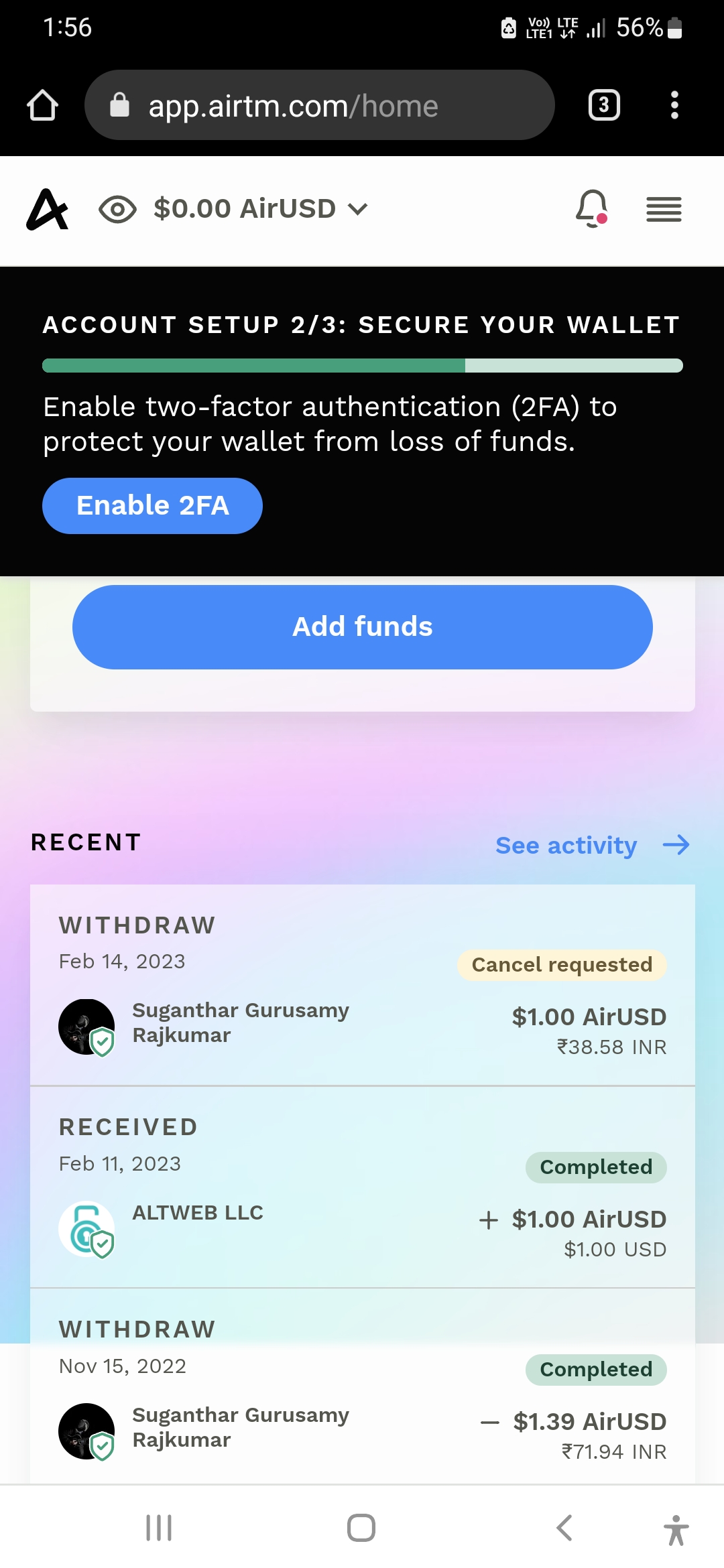
Task: Enable 2FA for the wallet
Action: coord(152,506)
